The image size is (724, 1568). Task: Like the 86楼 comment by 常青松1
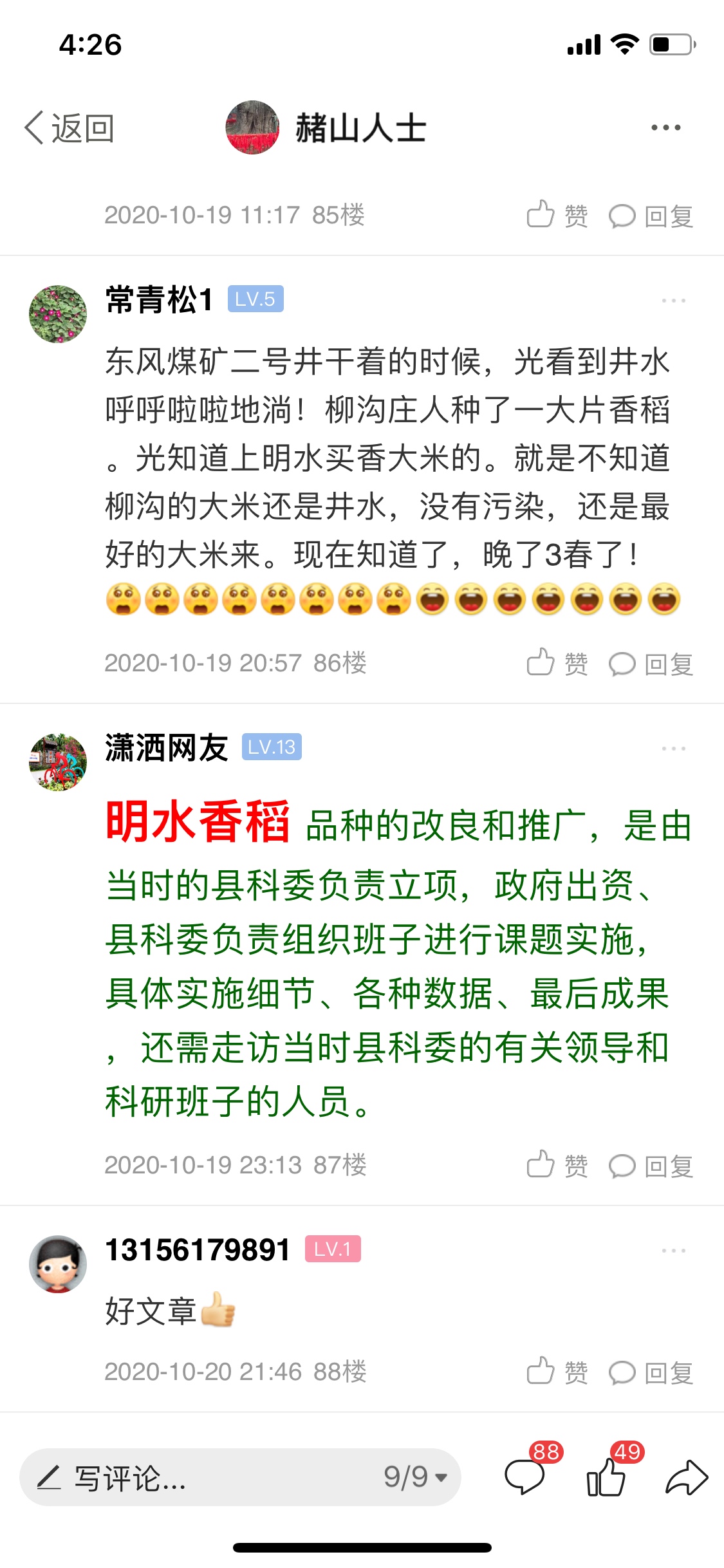tap(557, 663)
